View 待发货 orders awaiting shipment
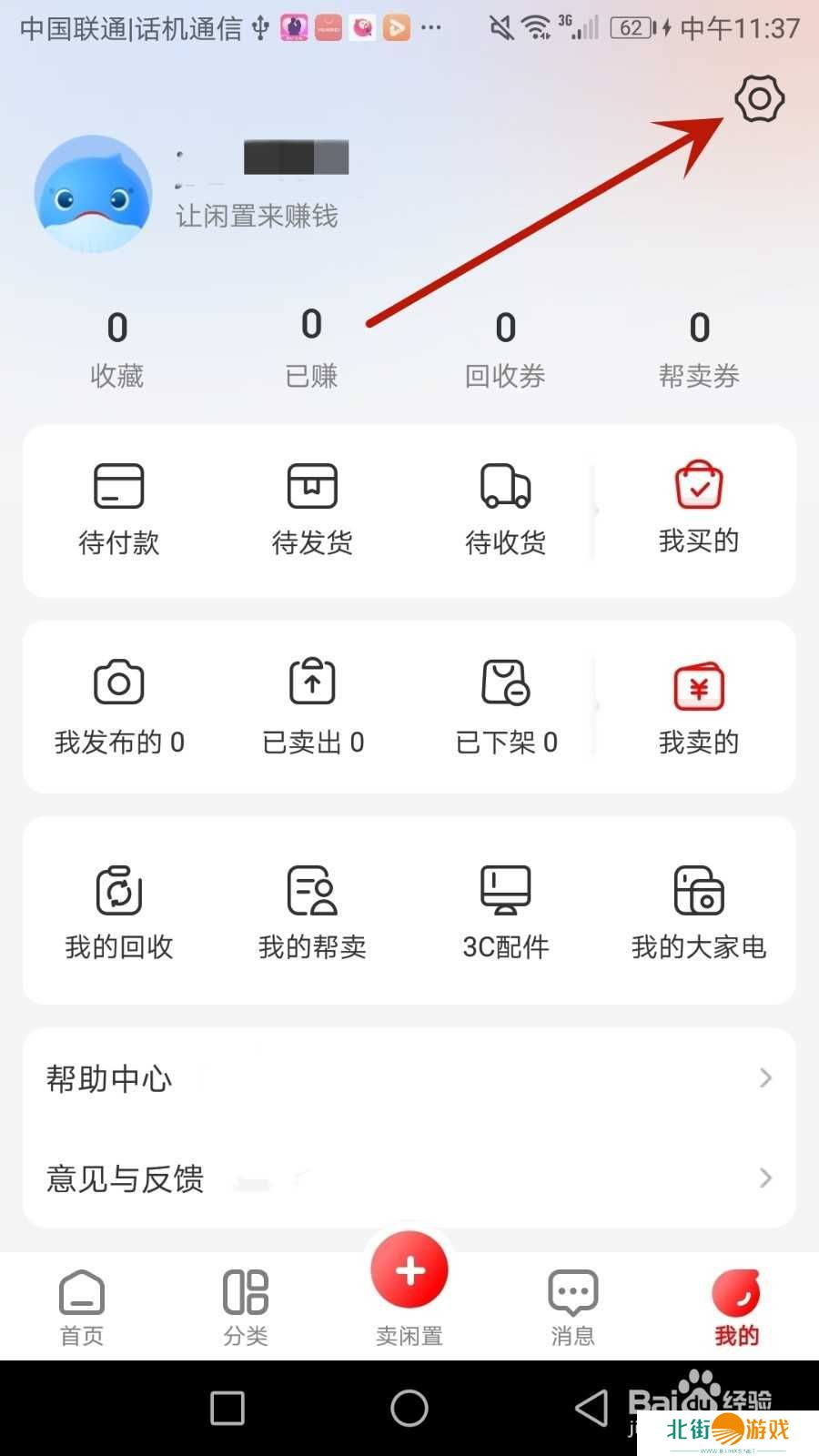819x1456 pixels. tap(312, 509)
